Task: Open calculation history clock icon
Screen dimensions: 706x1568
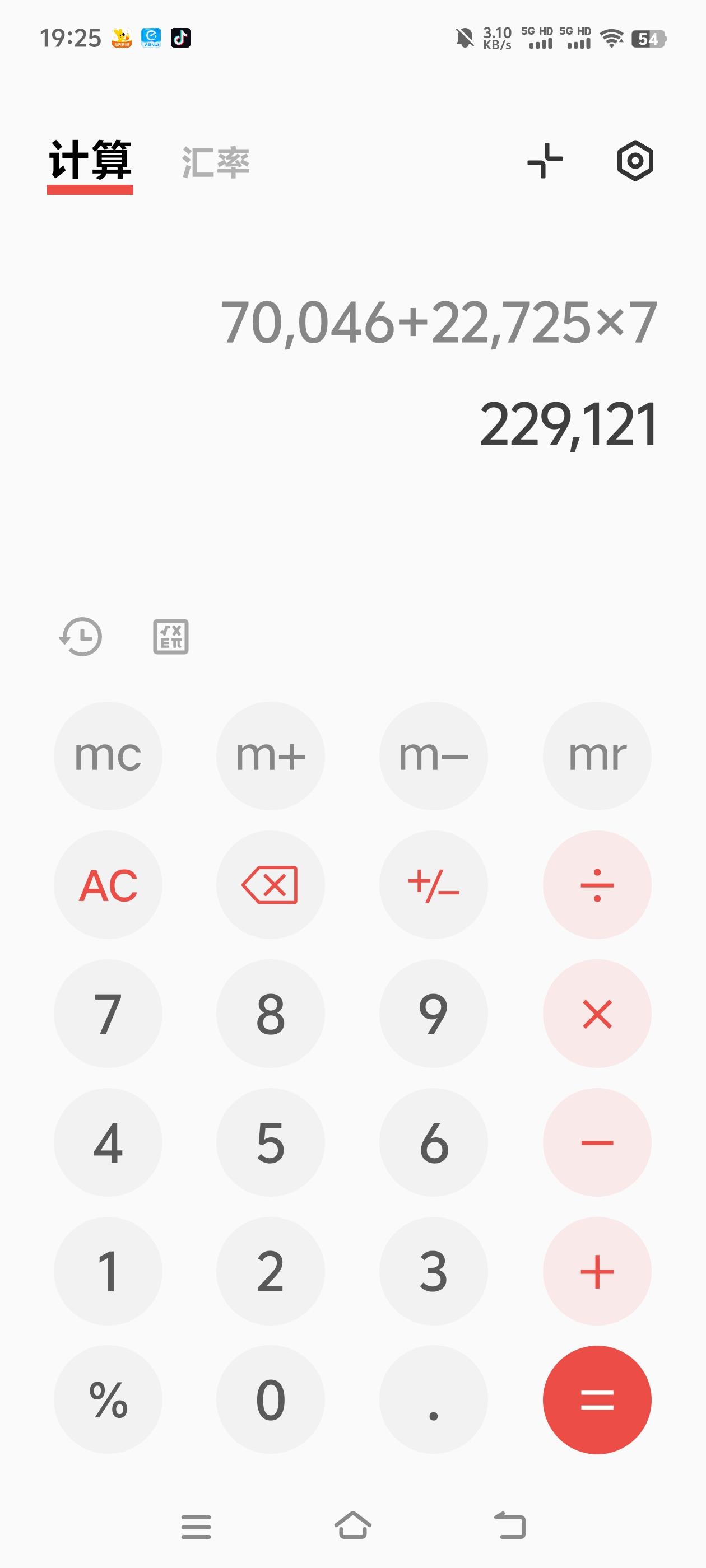Action: pyautogui.click(x=81, y=637)
